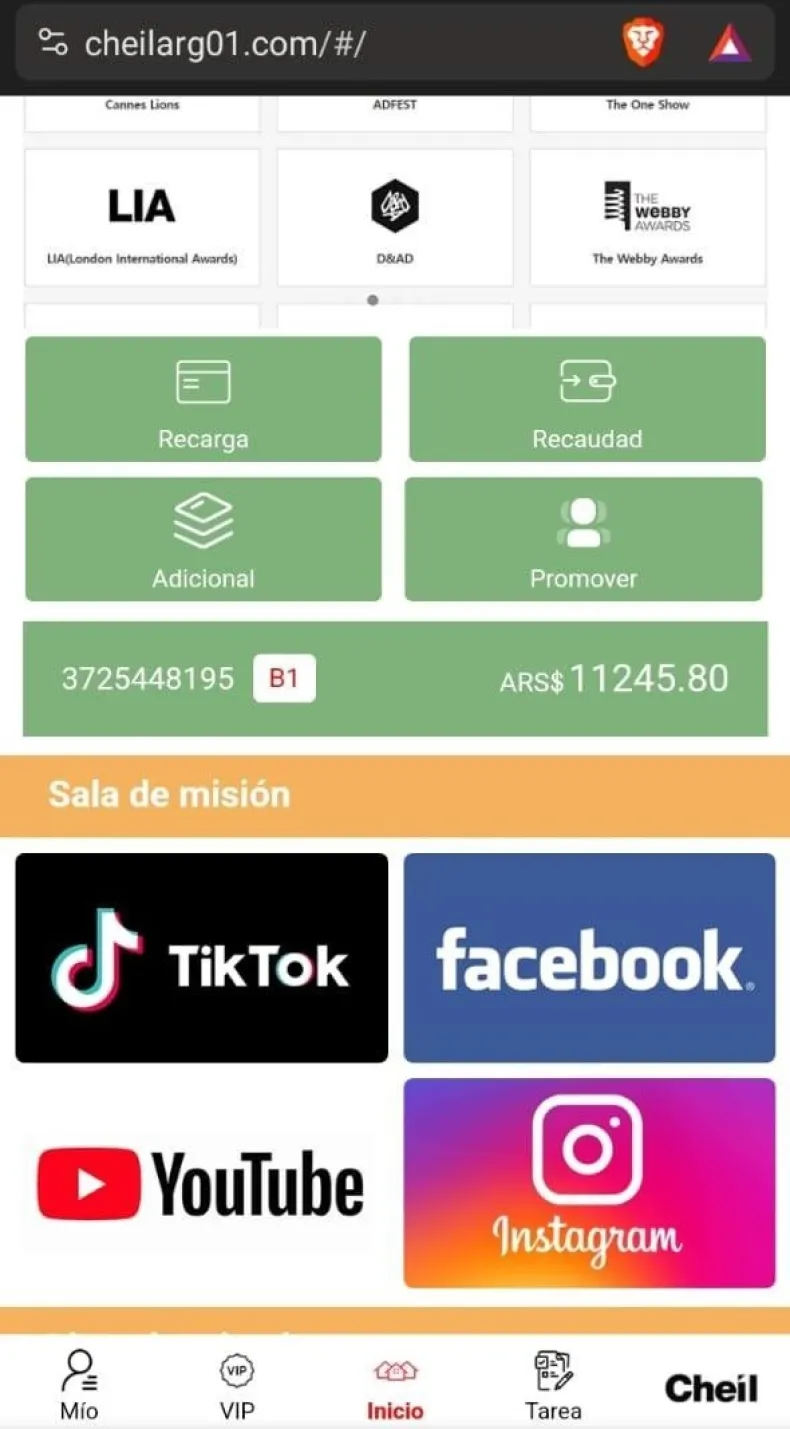Go to the VIP tab
The image size is (790, 1429).
[x=237, y=1385]
